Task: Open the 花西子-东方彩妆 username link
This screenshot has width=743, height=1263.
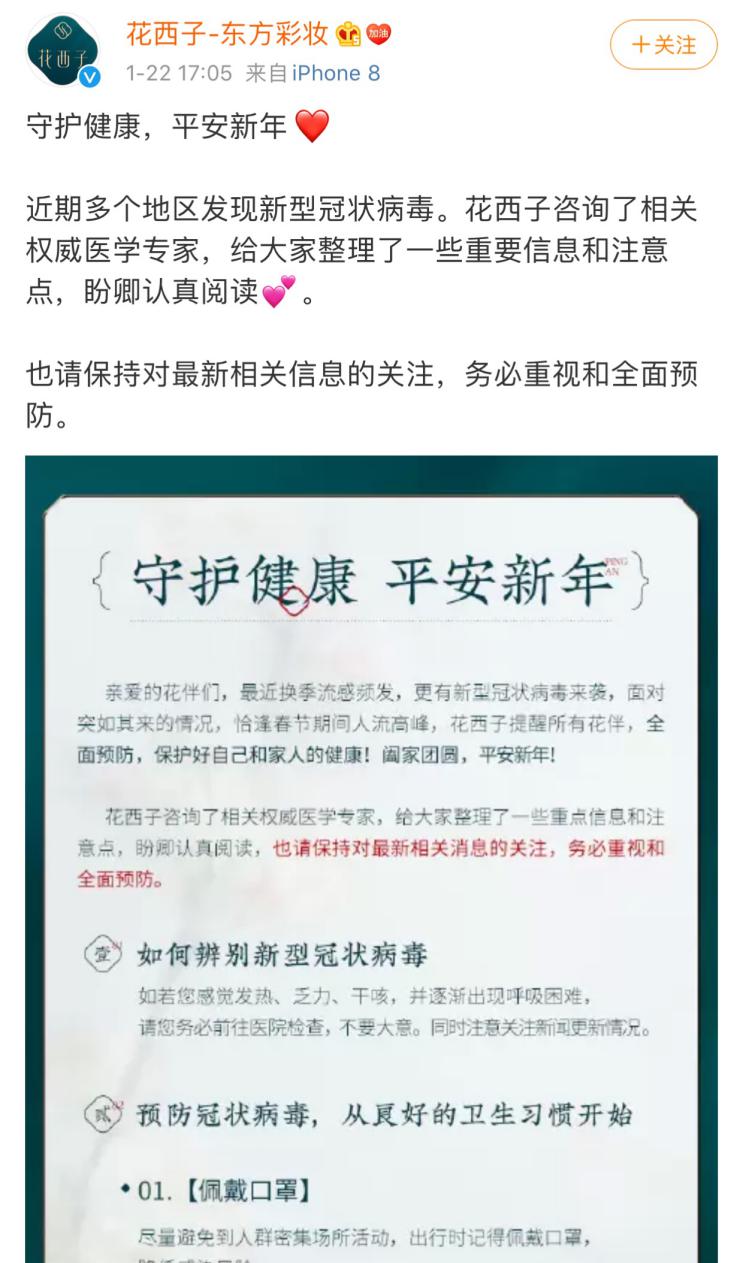Action: (x=227, y=34)
